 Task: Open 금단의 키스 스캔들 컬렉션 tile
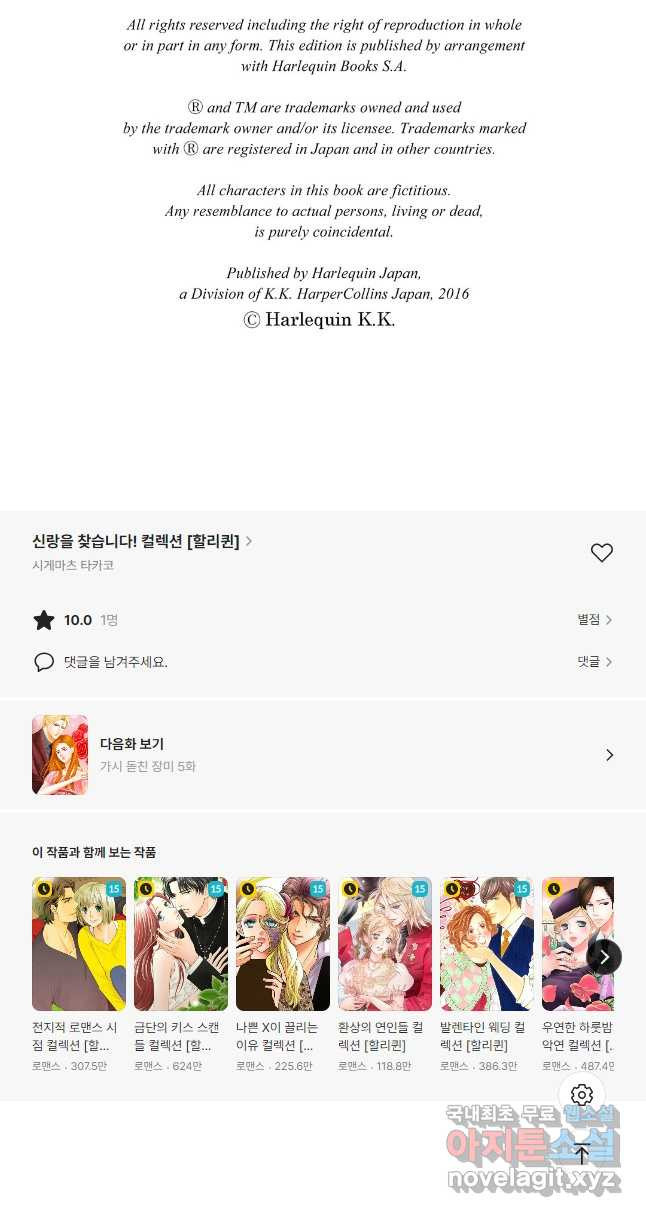coord(181,944)
